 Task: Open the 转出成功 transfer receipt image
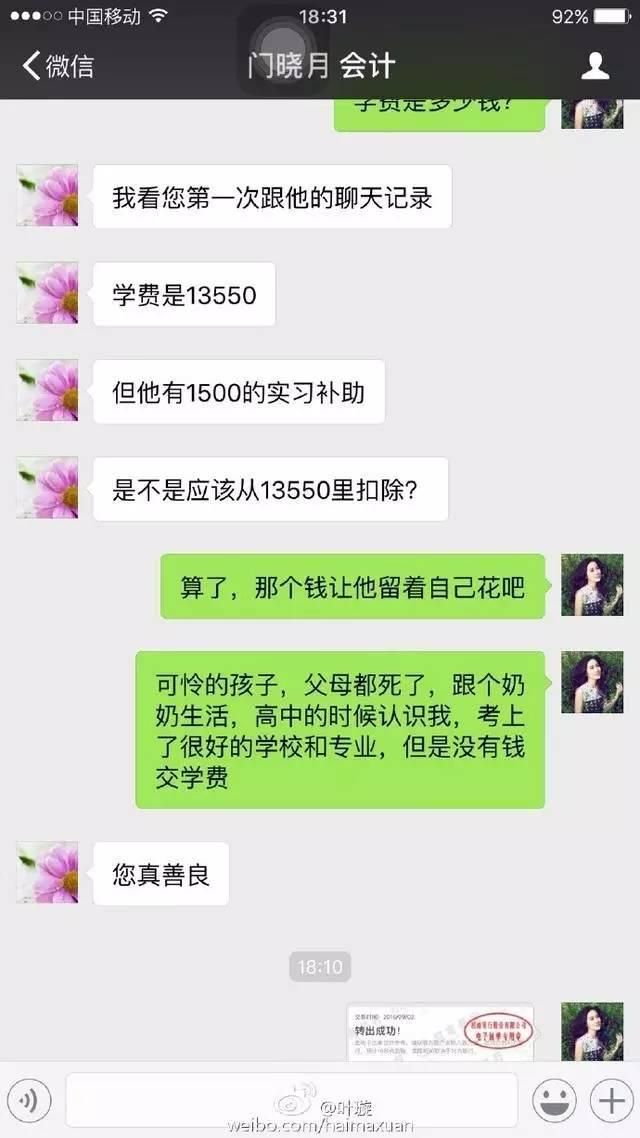tap(440, 1032)
